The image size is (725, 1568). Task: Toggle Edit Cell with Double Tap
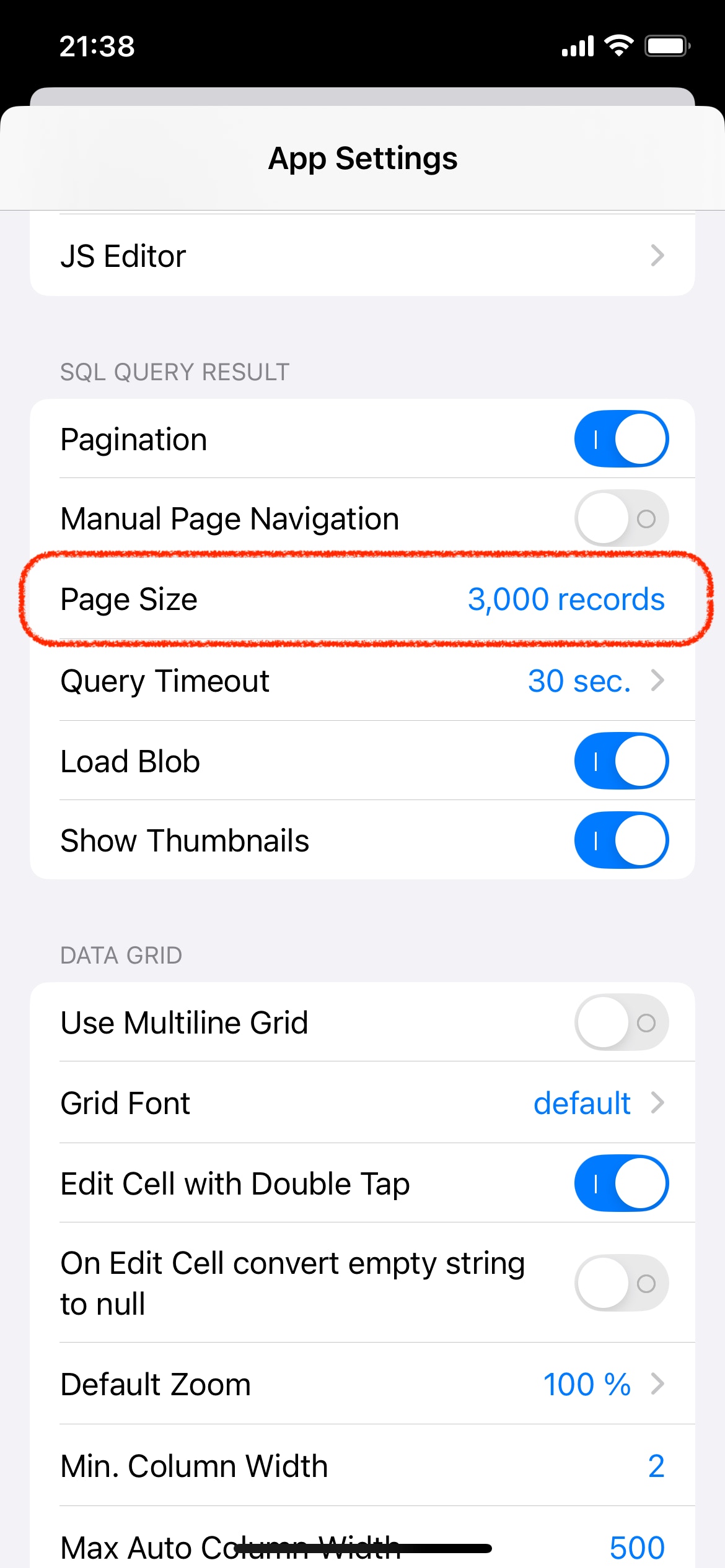tap(622, 1183)
